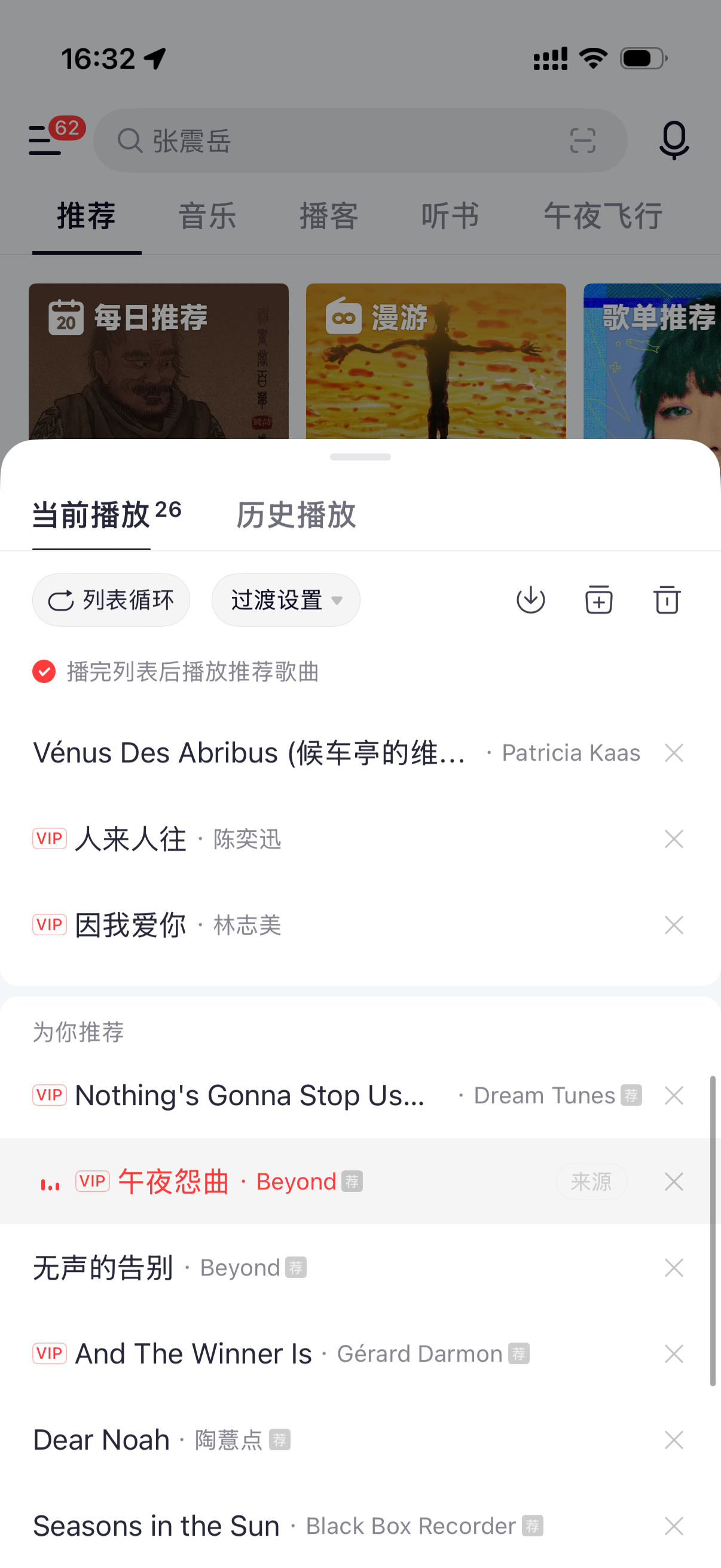
Task: Open the 过渡设置 dropdown
Action: coord(285,600)
